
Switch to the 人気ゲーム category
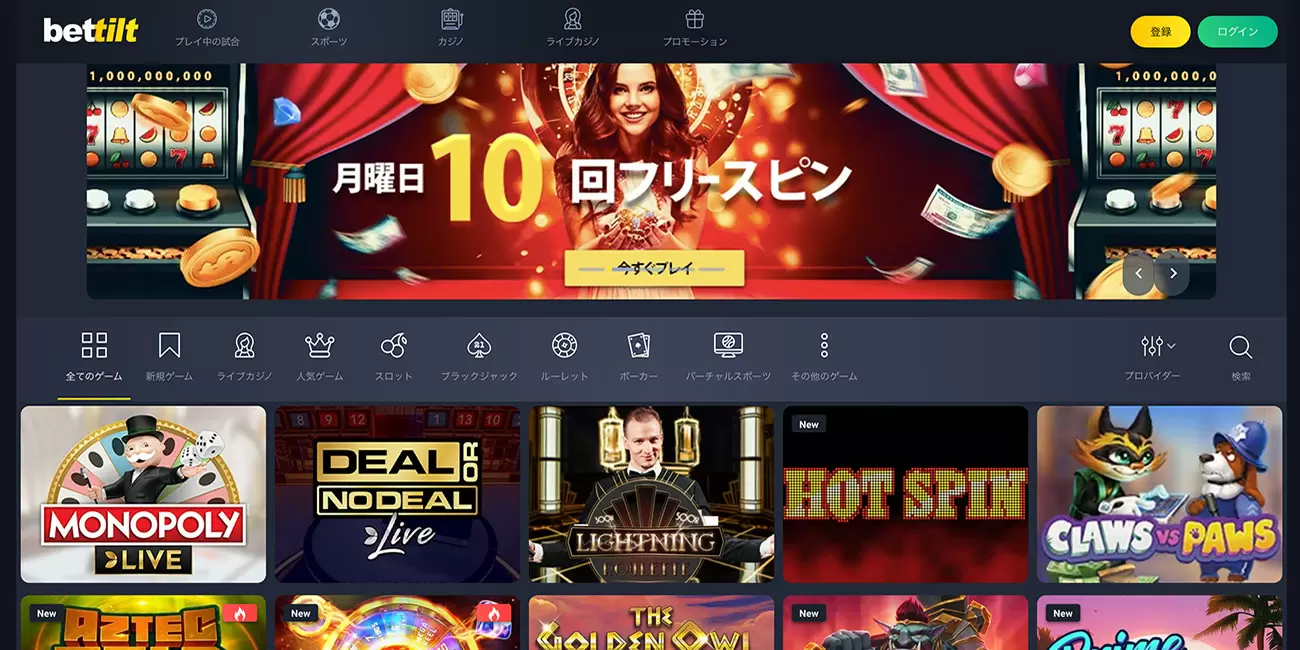point(319,357)
